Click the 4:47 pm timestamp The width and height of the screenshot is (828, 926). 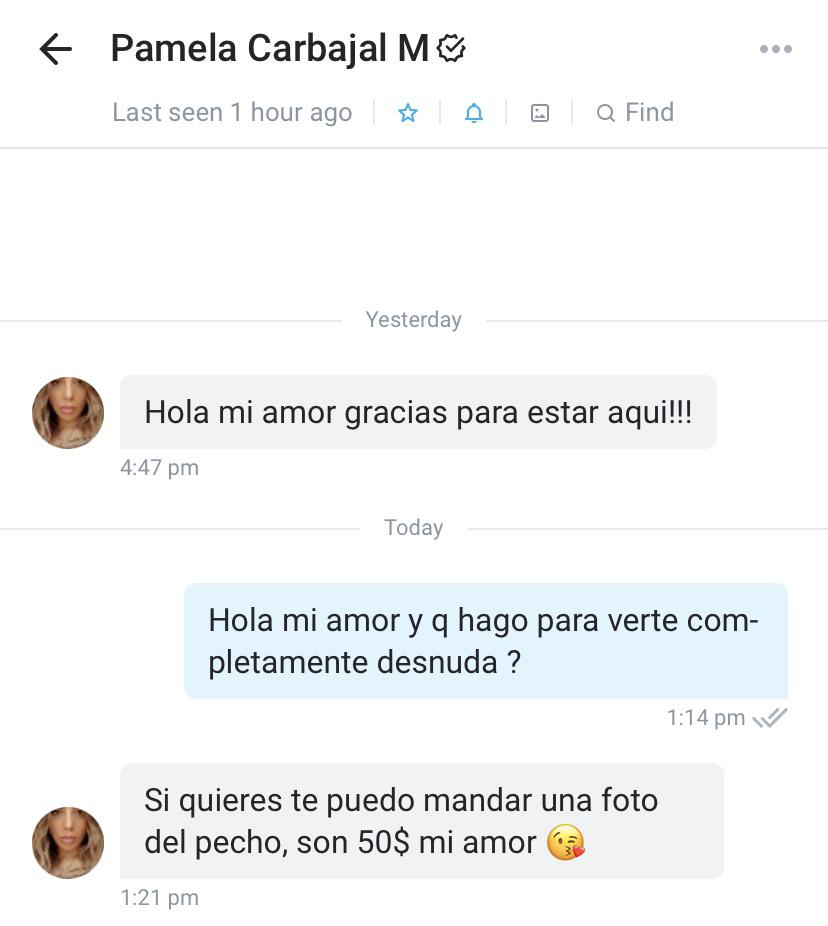coord(159,467)
